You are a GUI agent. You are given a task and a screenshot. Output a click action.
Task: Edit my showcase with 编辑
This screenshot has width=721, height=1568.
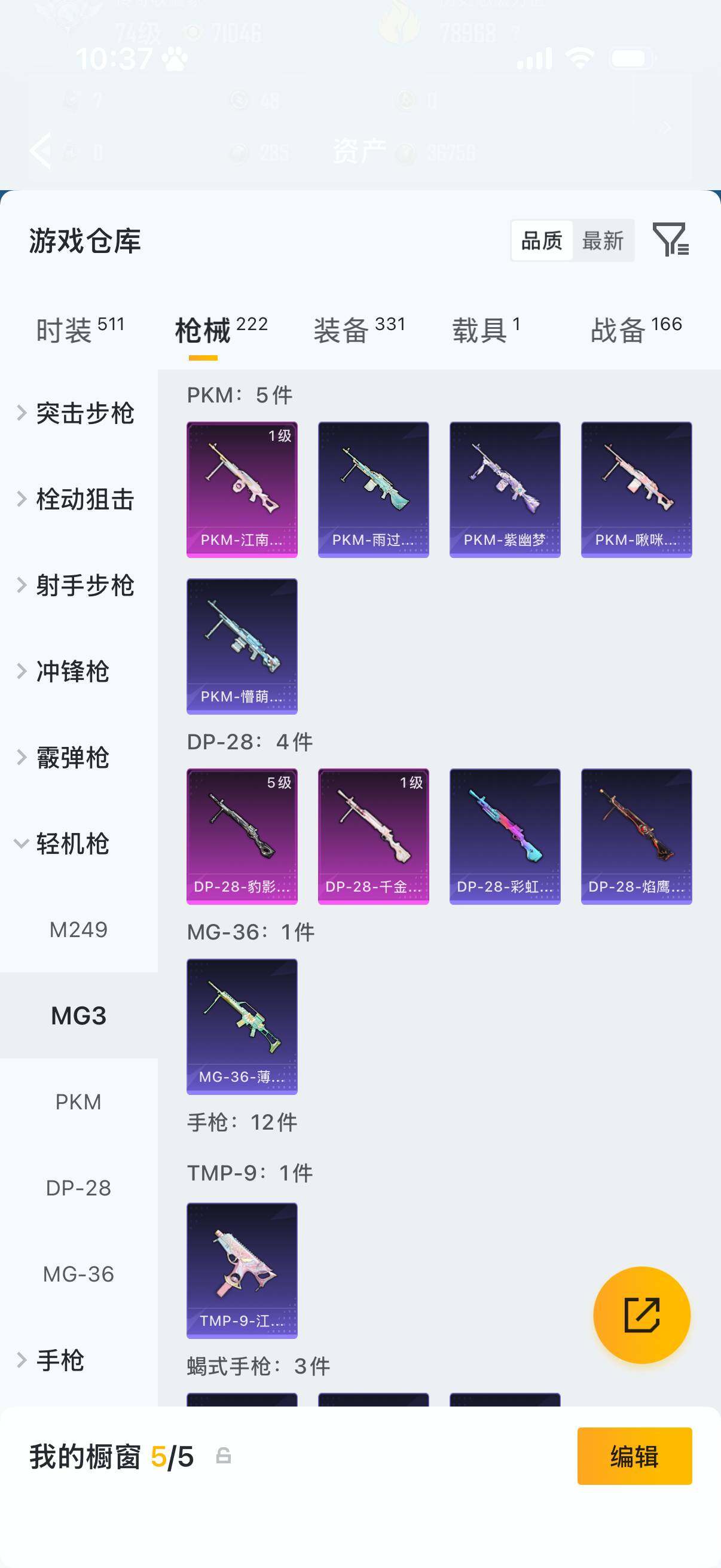click(634, 1456)
